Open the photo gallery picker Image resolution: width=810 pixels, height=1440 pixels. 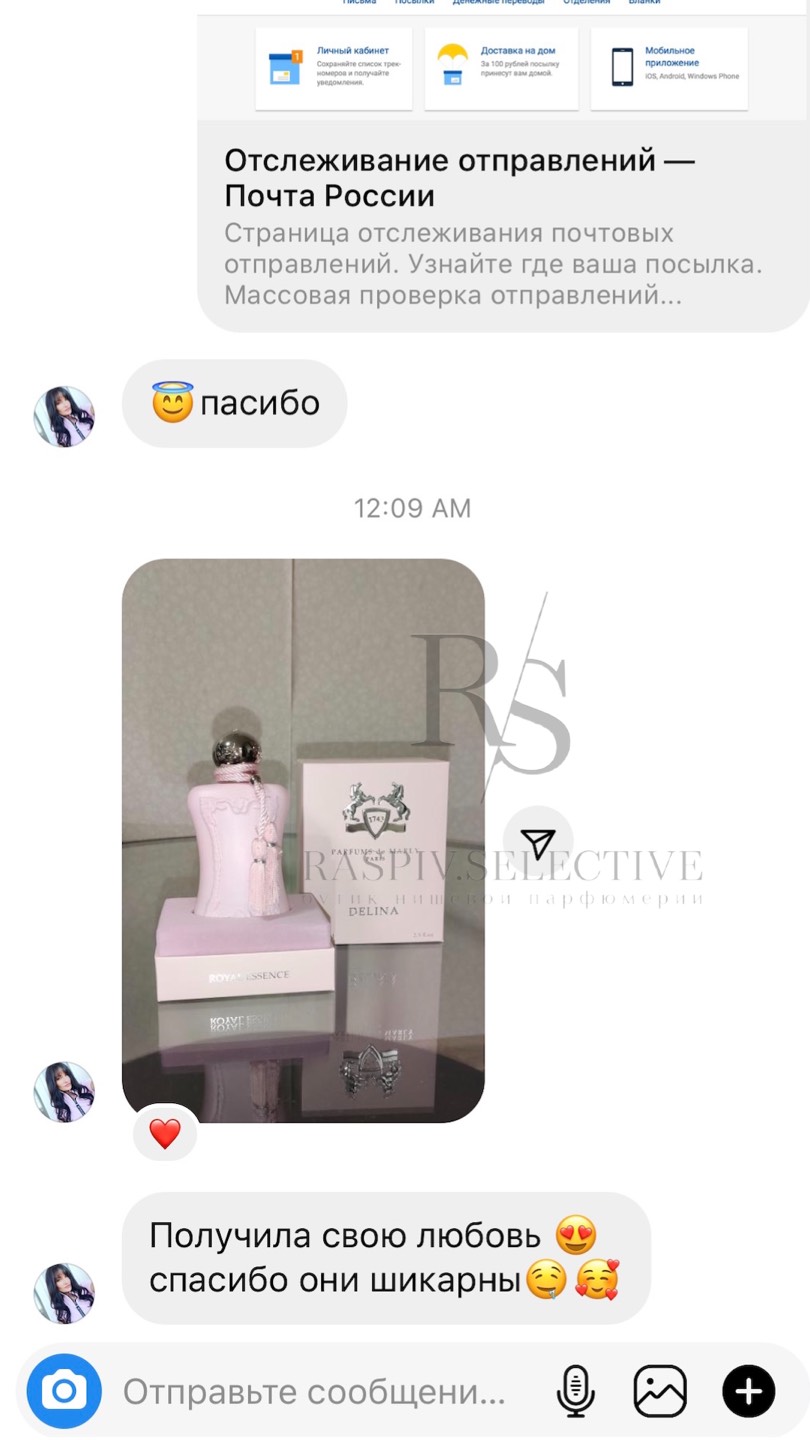click(x=660, y=1391)
